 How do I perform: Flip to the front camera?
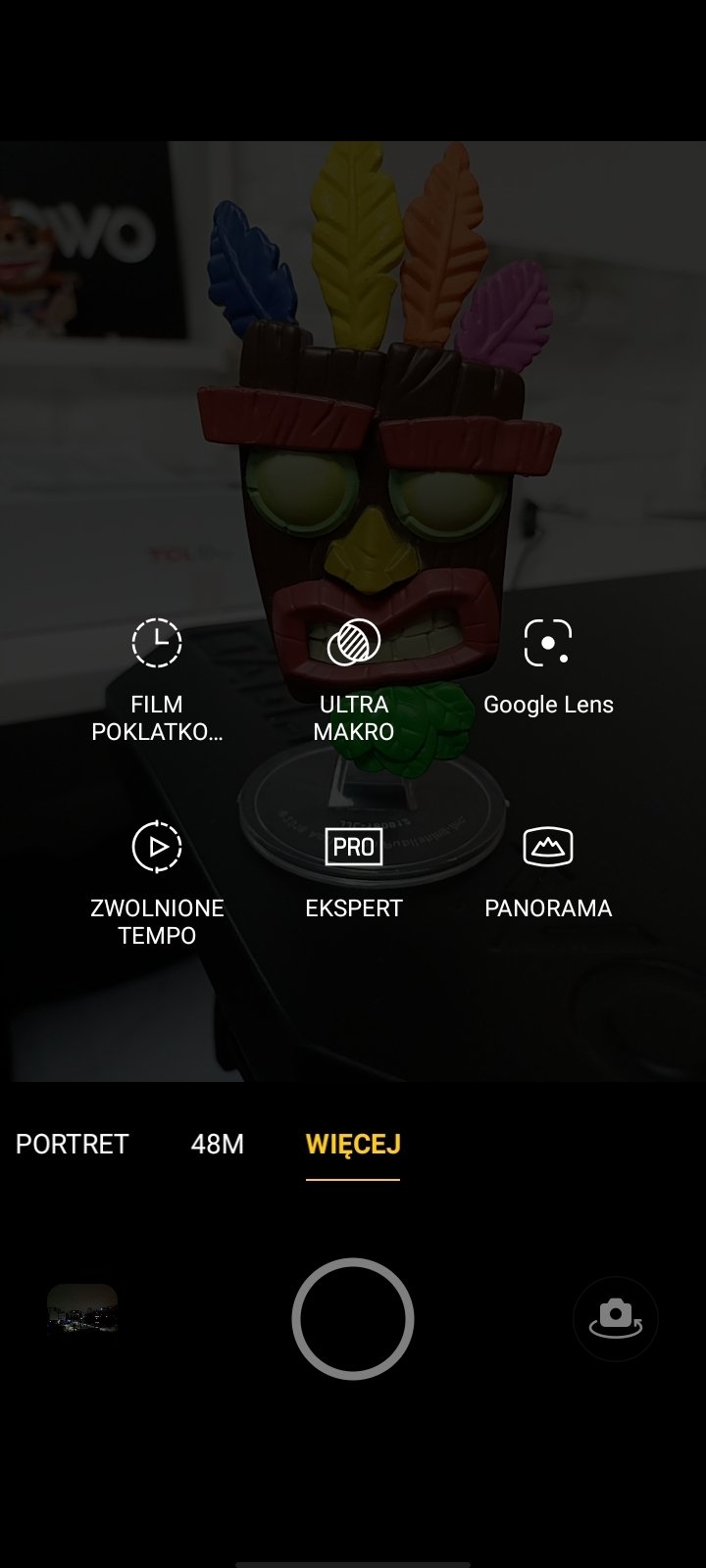[615, 1319]
